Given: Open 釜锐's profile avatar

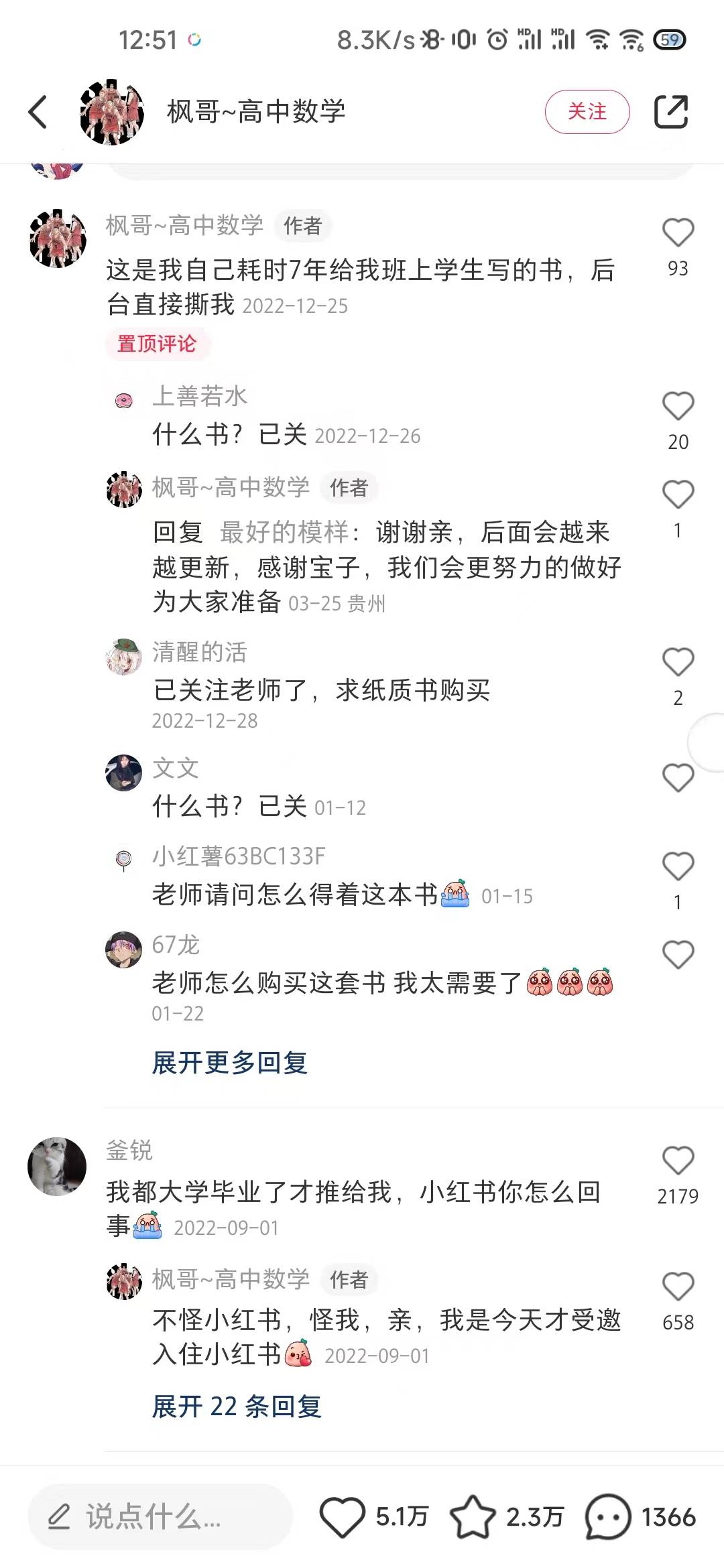Looking at the screenshot, I should tap(57, 1167).
